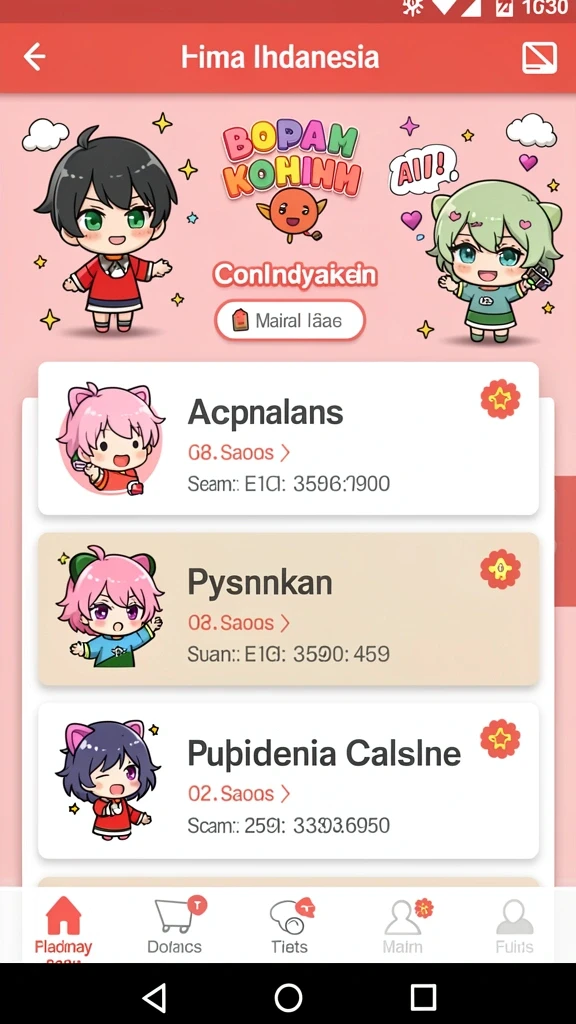The height and width of the screenshot is (1024, 576).
Task: Switch to the Fladmay home tab
Action: [x=63, y=925]
